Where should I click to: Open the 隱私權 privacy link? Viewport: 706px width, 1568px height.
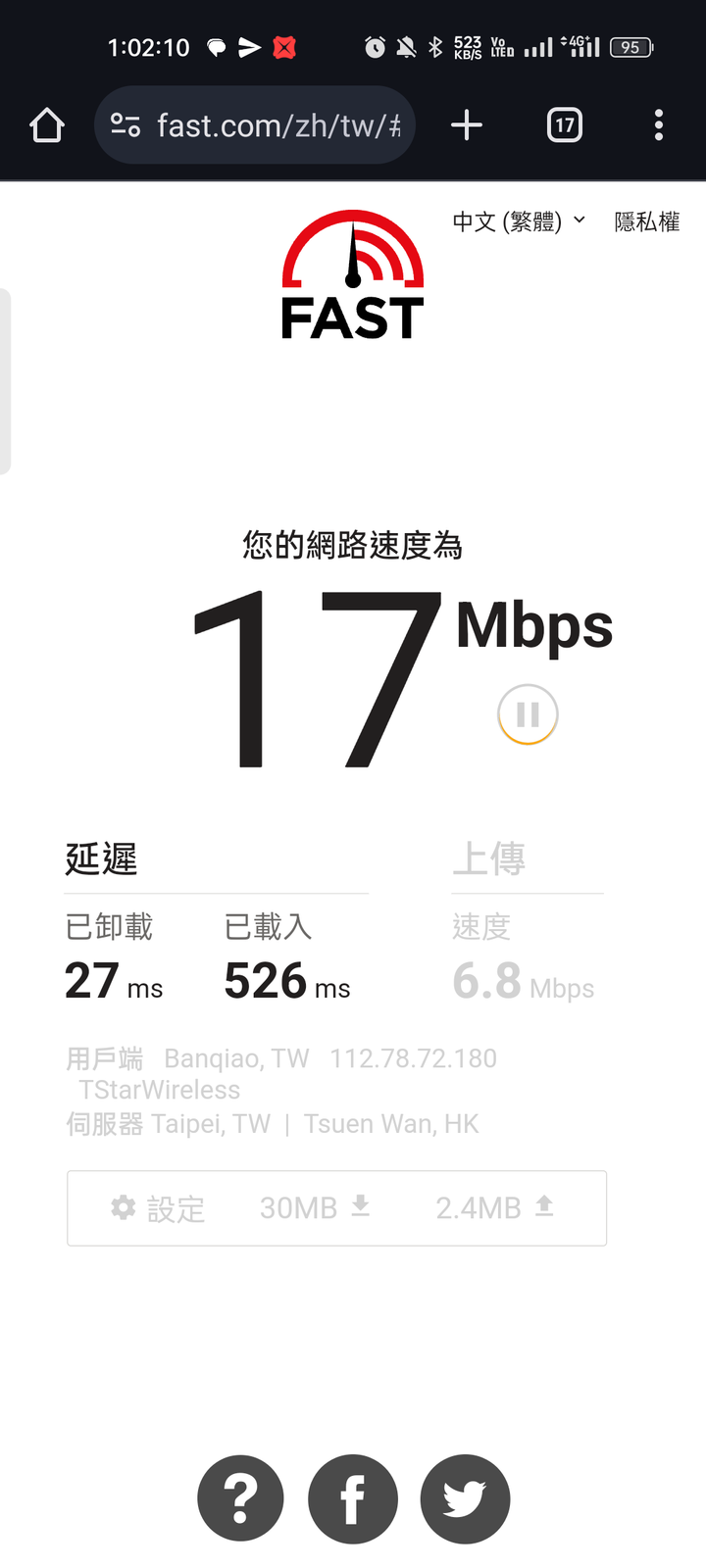(x=647, y=221)
